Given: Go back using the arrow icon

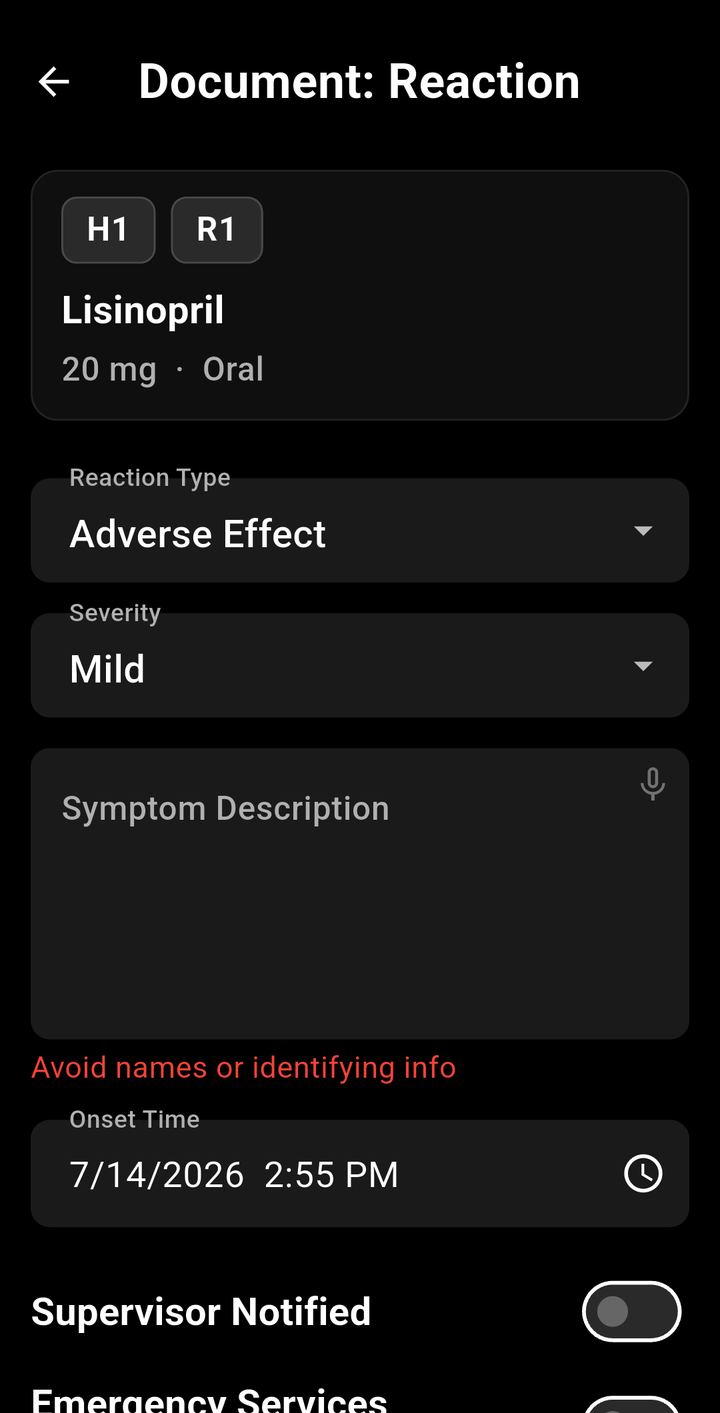Looking at the screenshot, I should (54, 82).
